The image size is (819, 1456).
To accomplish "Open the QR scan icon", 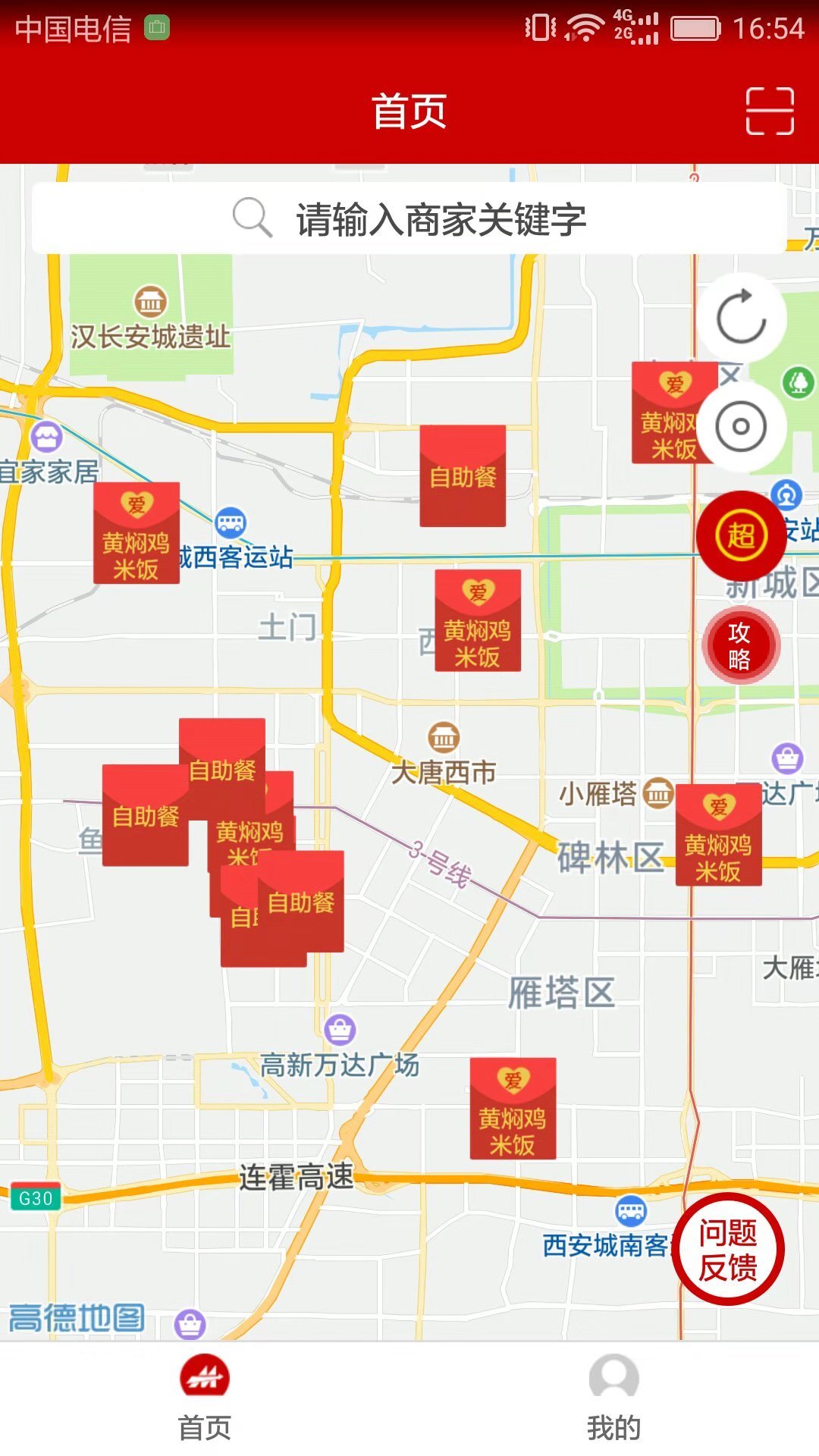I will coord(769,111).
